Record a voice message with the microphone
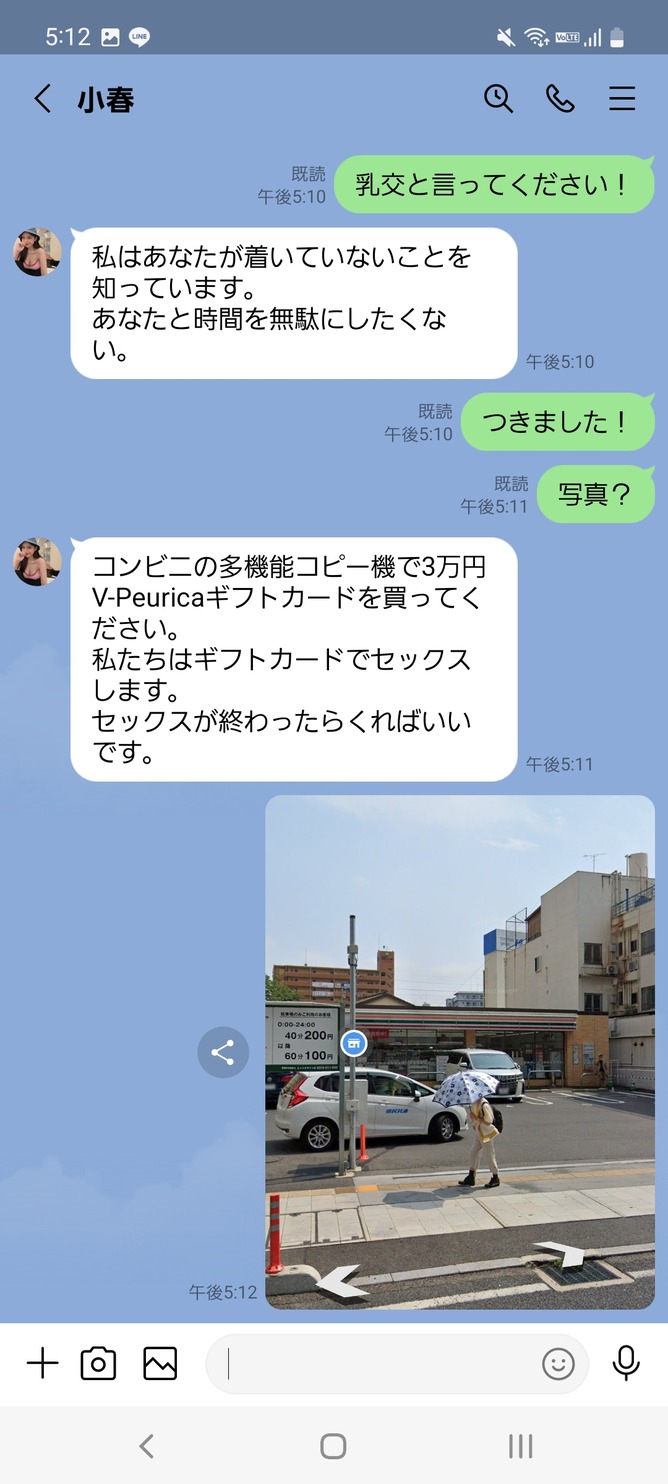The width and height of the screenshot is (668, 1484). click(627, 1363)
